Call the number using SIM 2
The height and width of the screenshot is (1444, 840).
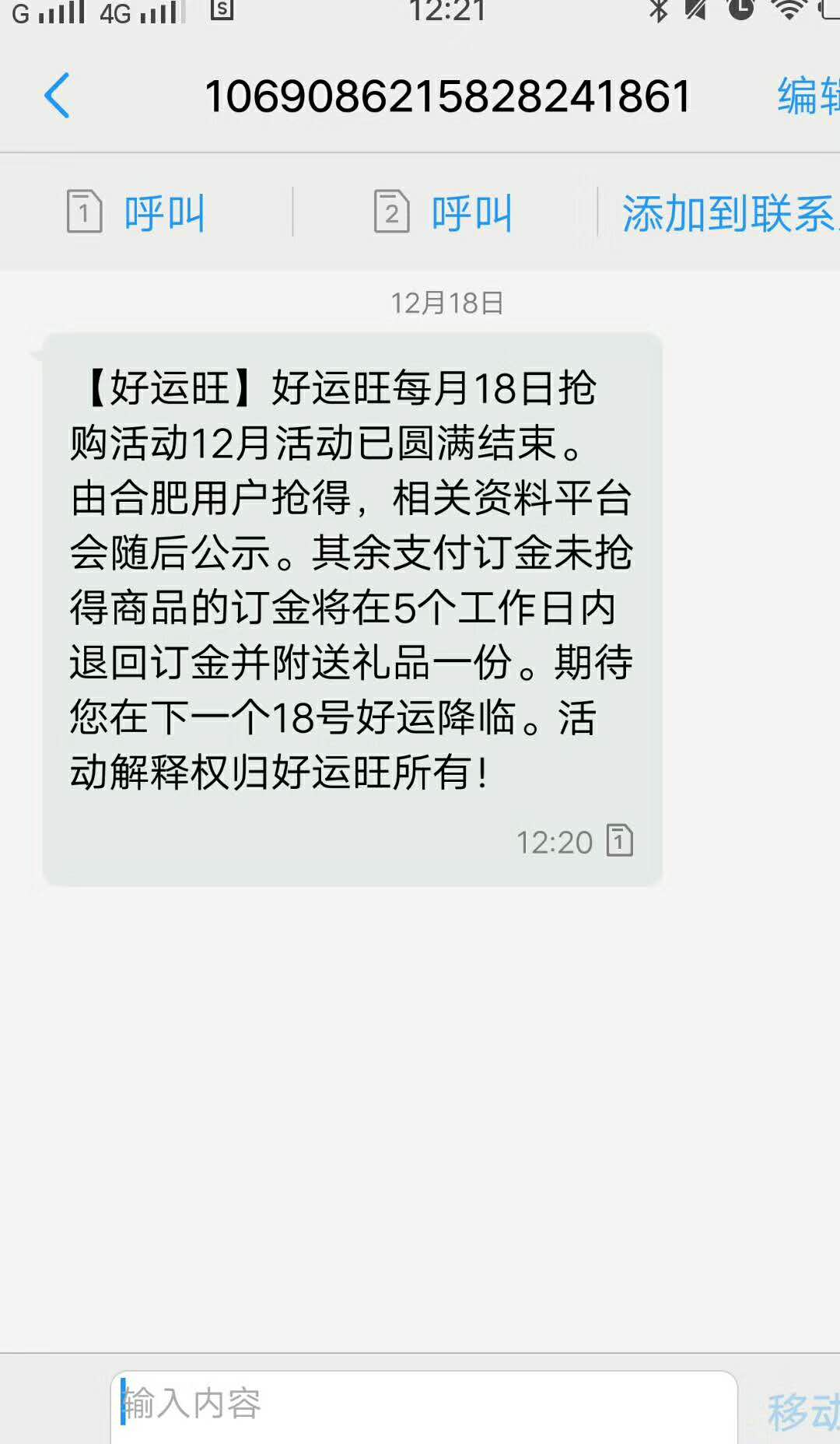(444, 212)
